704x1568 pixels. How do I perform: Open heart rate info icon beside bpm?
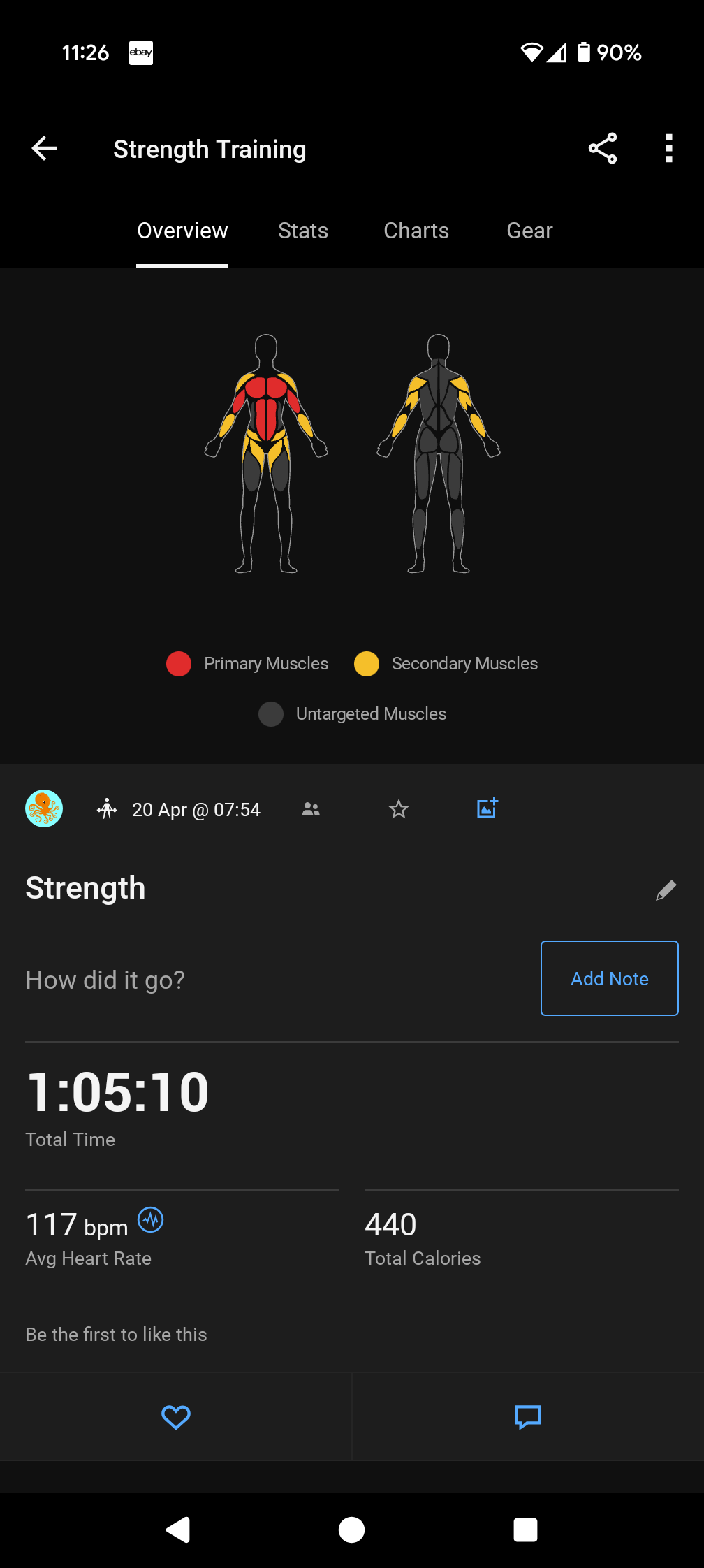(150, 1220)
